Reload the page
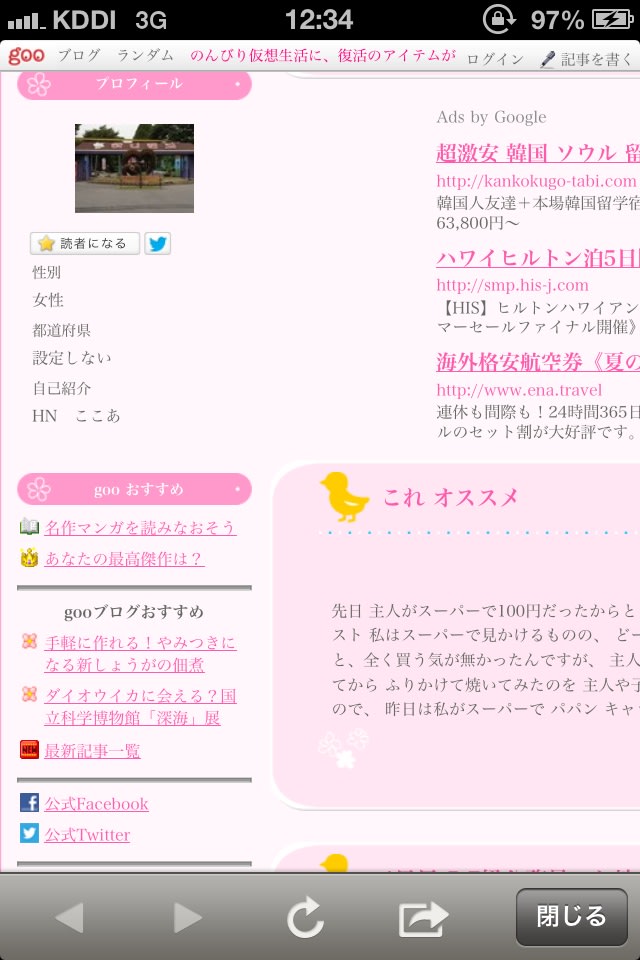 305,917
